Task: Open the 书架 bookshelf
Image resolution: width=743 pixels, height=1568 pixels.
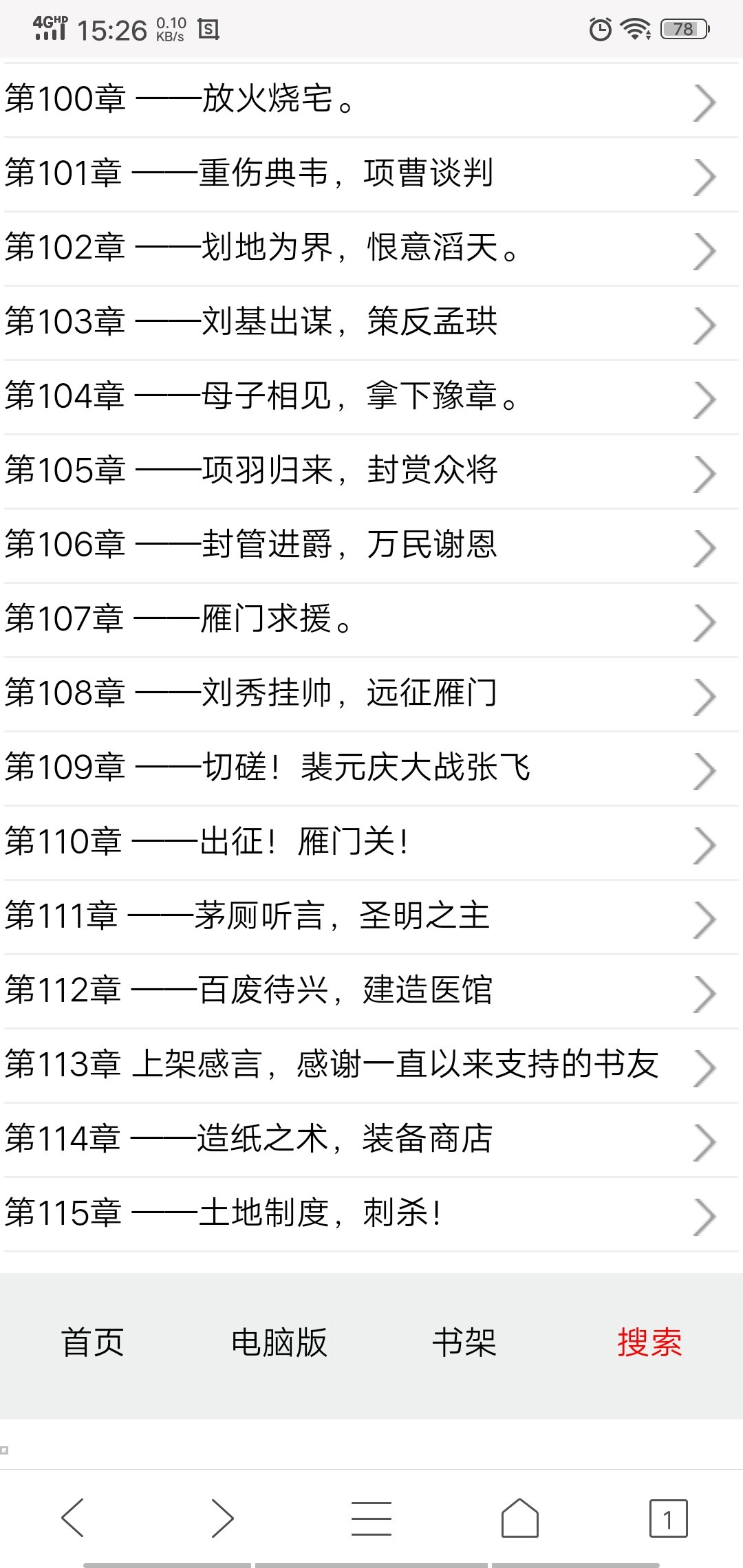Action: pos(464,1343)
